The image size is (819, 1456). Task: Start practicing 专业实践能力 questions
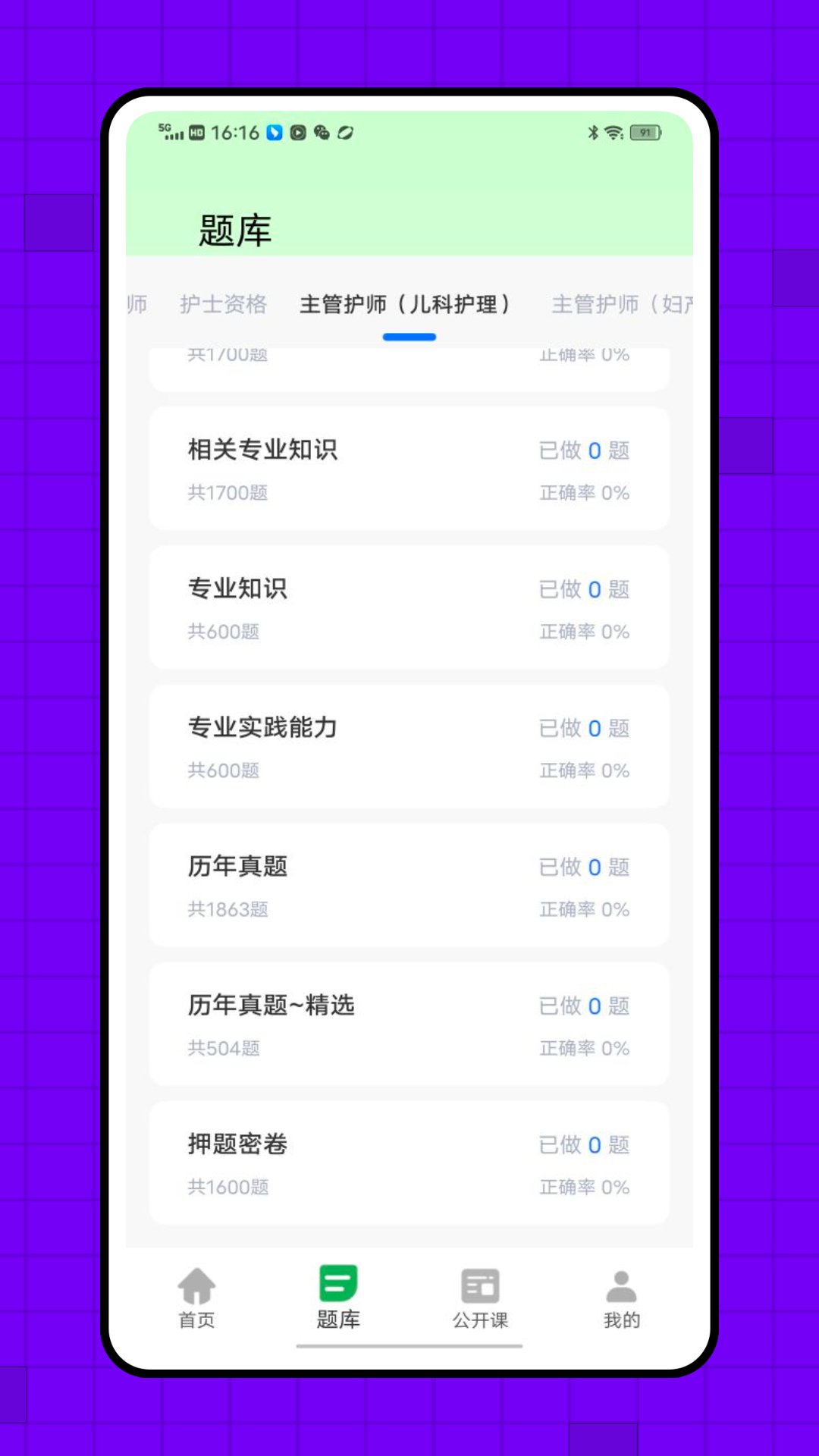pyautogui.click(x=409, y=746)
